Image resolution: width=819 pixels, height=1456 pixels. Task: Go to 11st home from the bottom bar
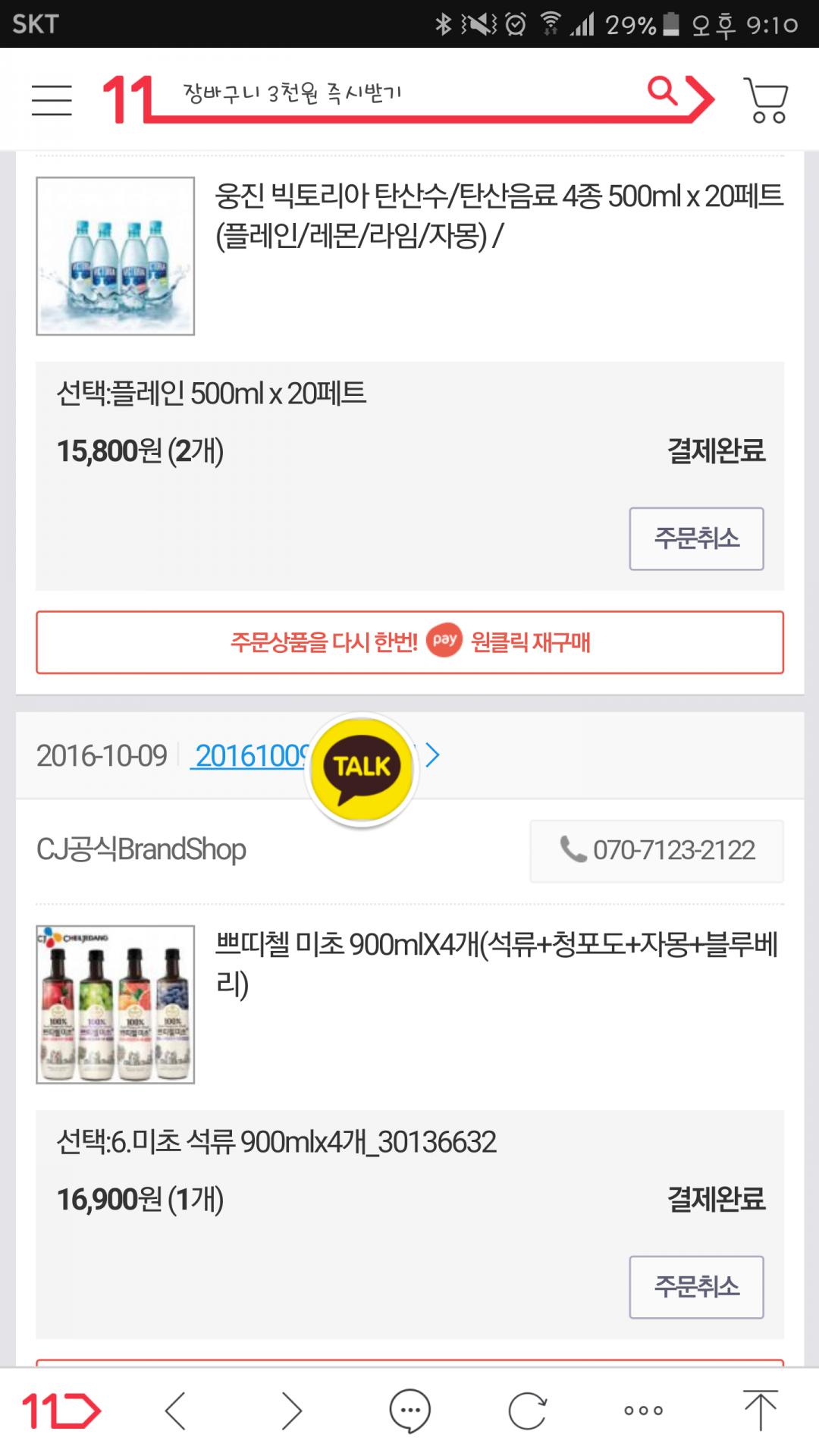click(x=61, y=1411)
